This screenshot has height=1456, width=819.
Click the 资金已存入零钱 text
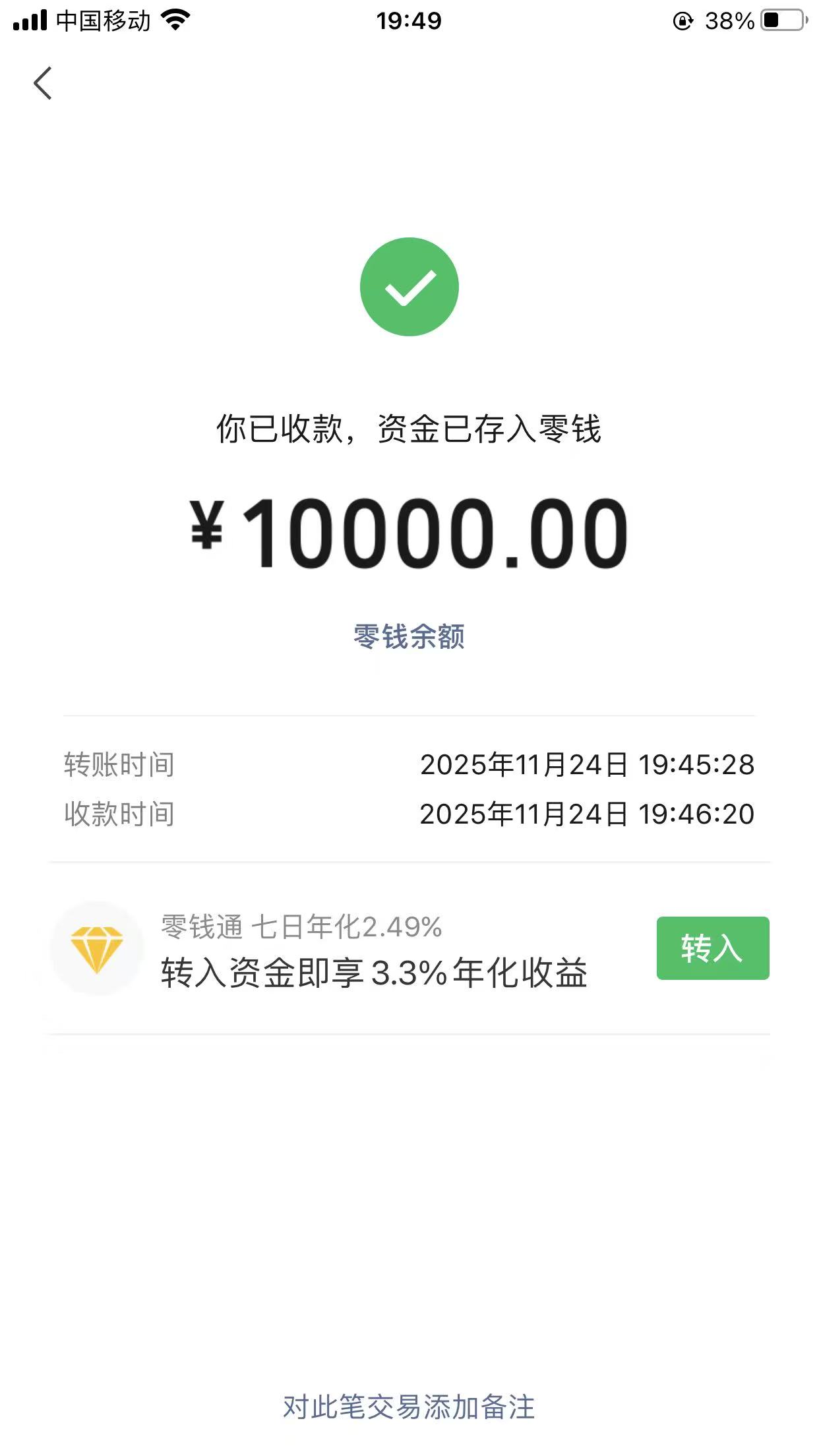pos(501,429)
